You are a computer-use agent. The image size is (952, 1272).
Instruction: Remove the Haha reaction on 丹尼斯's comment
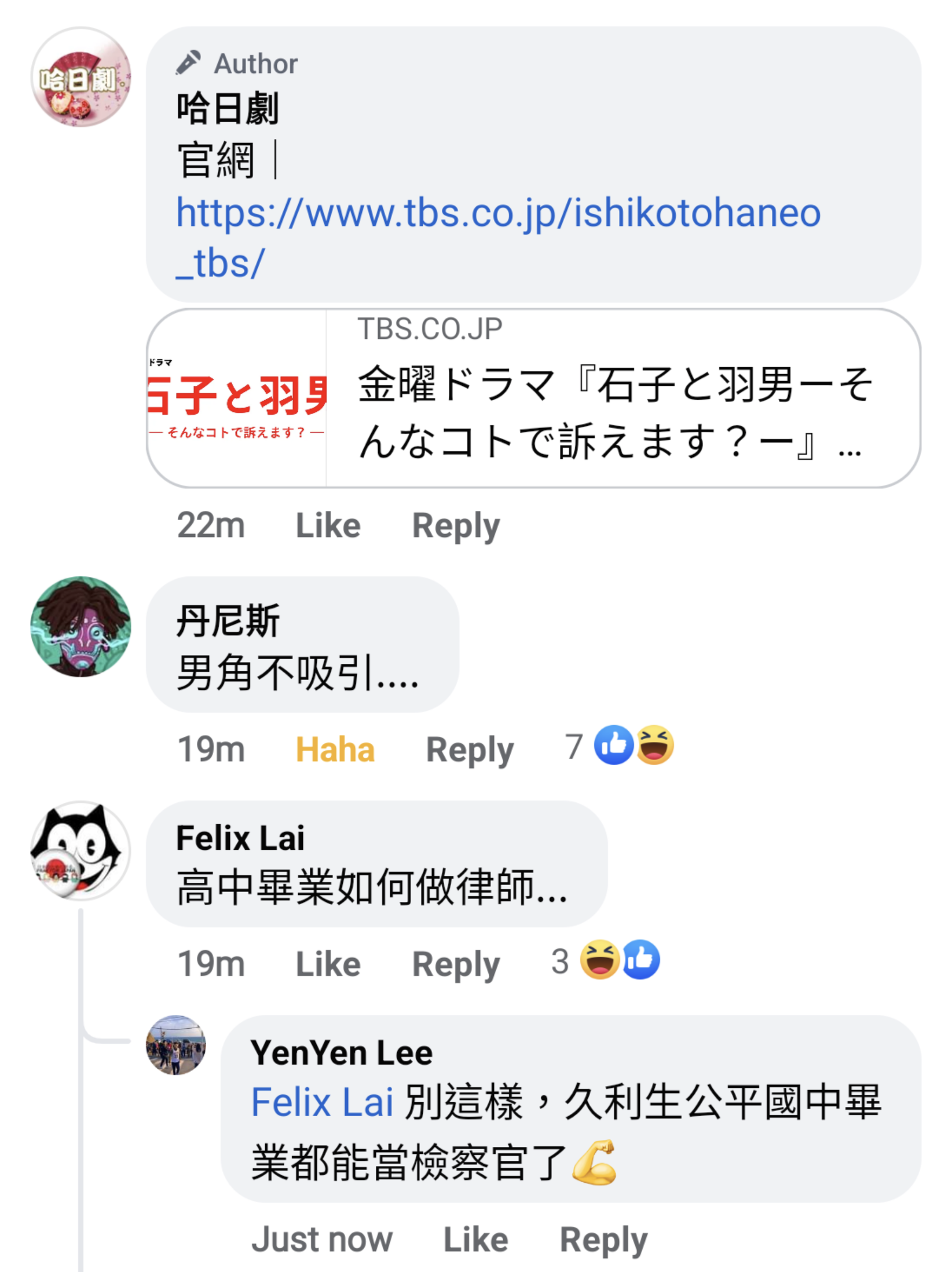coord(335,750)
